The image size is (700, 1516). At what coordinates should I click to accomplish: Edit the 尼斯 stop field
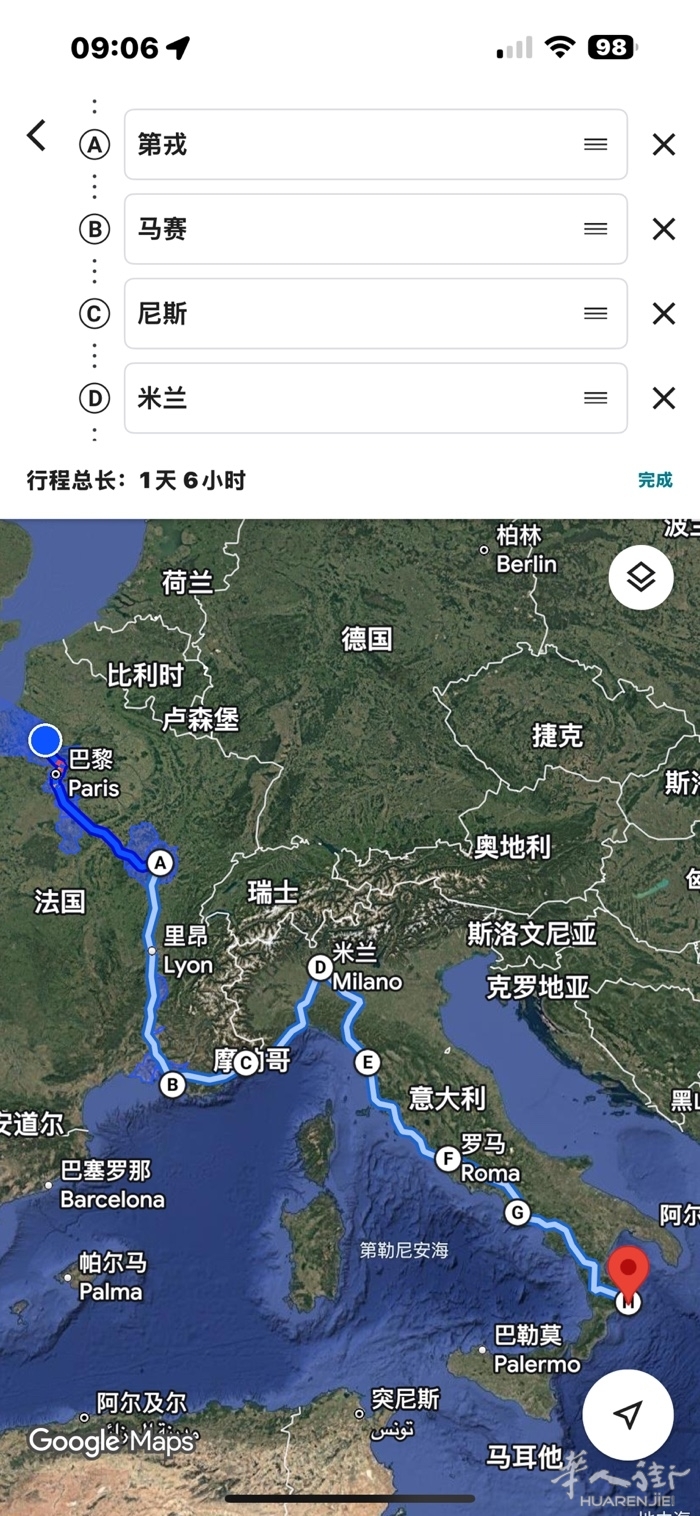click(x=350, y=314)
